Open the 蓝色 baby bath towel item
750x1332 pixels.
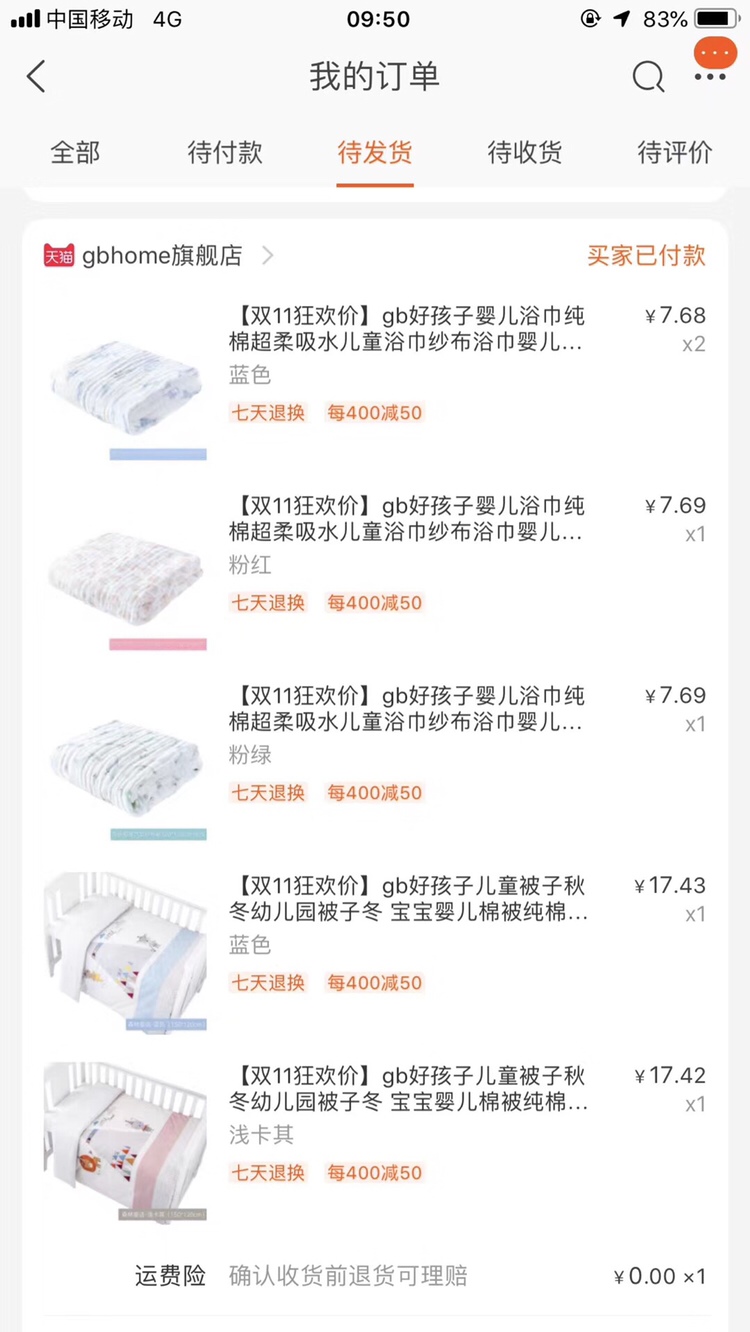406,330
